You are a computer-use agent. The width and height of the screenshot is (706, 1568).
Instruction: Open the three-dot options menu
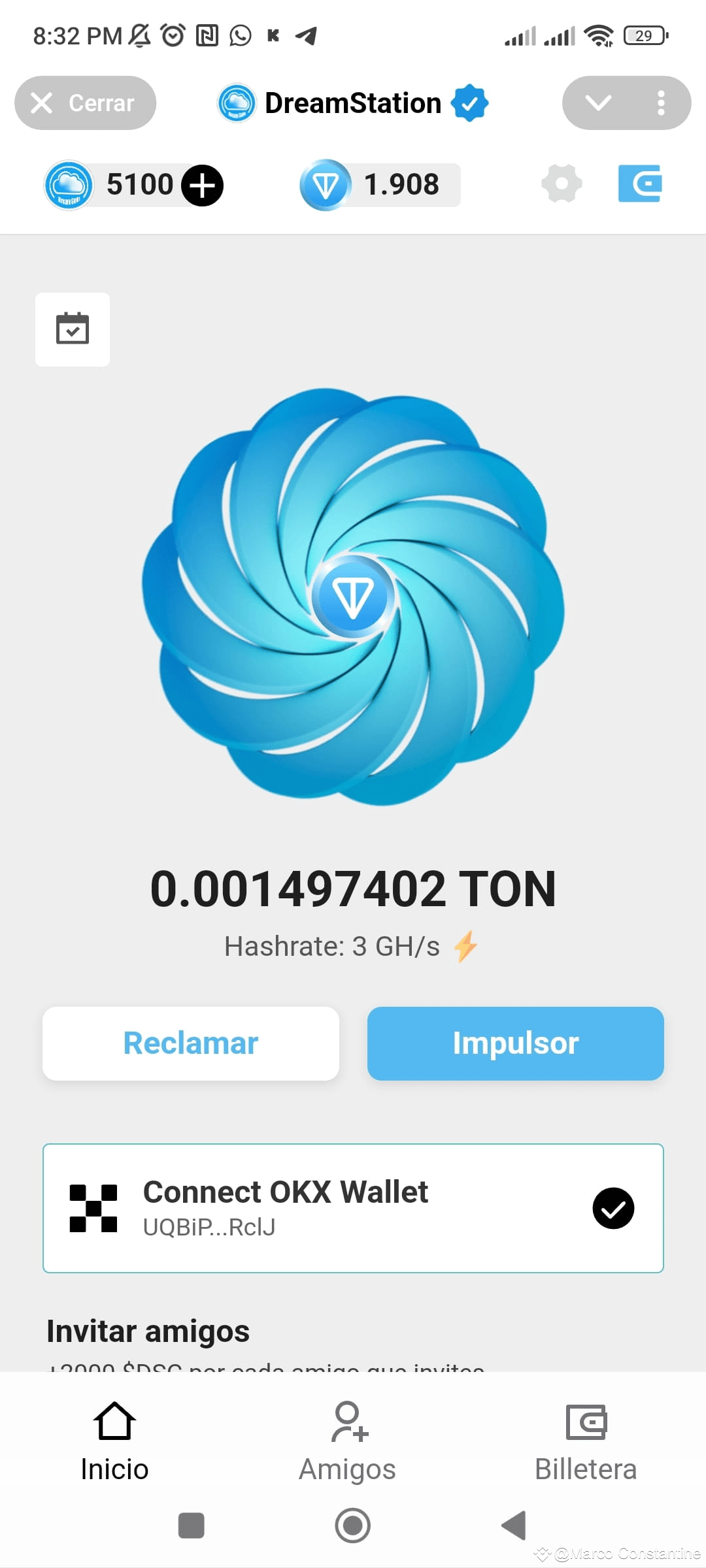tap(662, 103)
